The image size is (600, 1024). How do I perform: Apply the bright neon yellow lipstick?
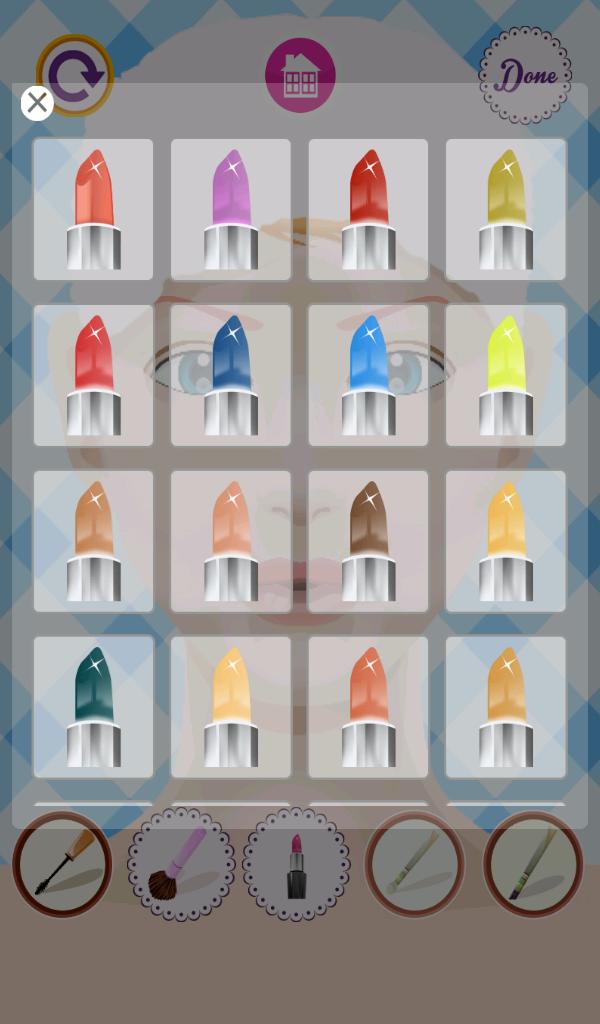pyautogui.click(x=506, y=375)
